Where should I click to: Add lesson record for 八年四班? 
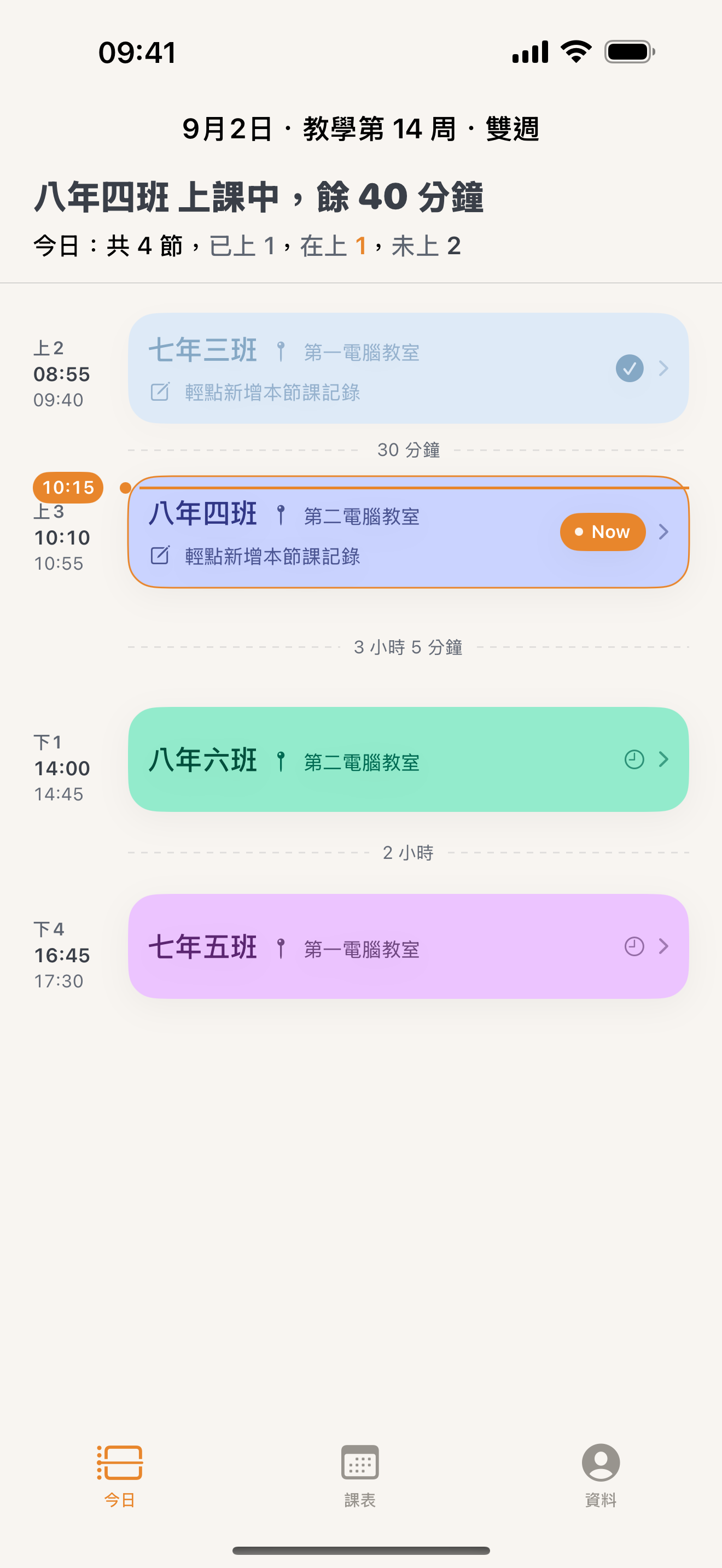tap(255, 557)
